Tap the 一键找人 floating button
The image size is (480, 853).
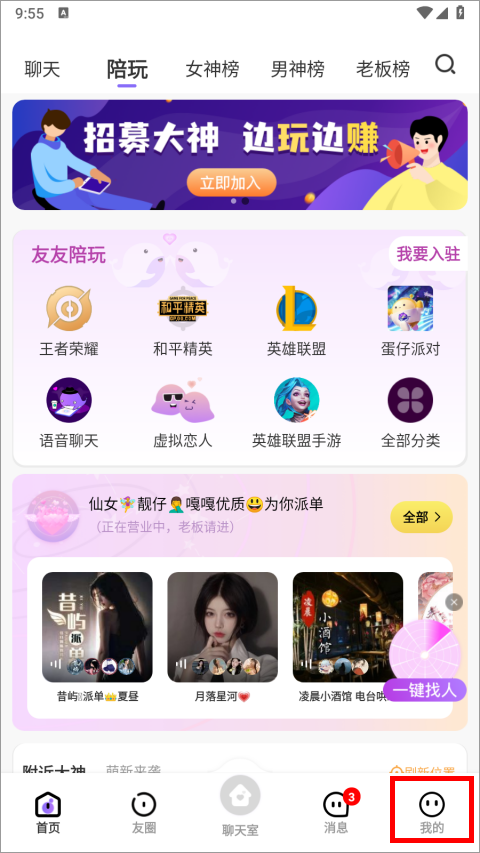424,690
